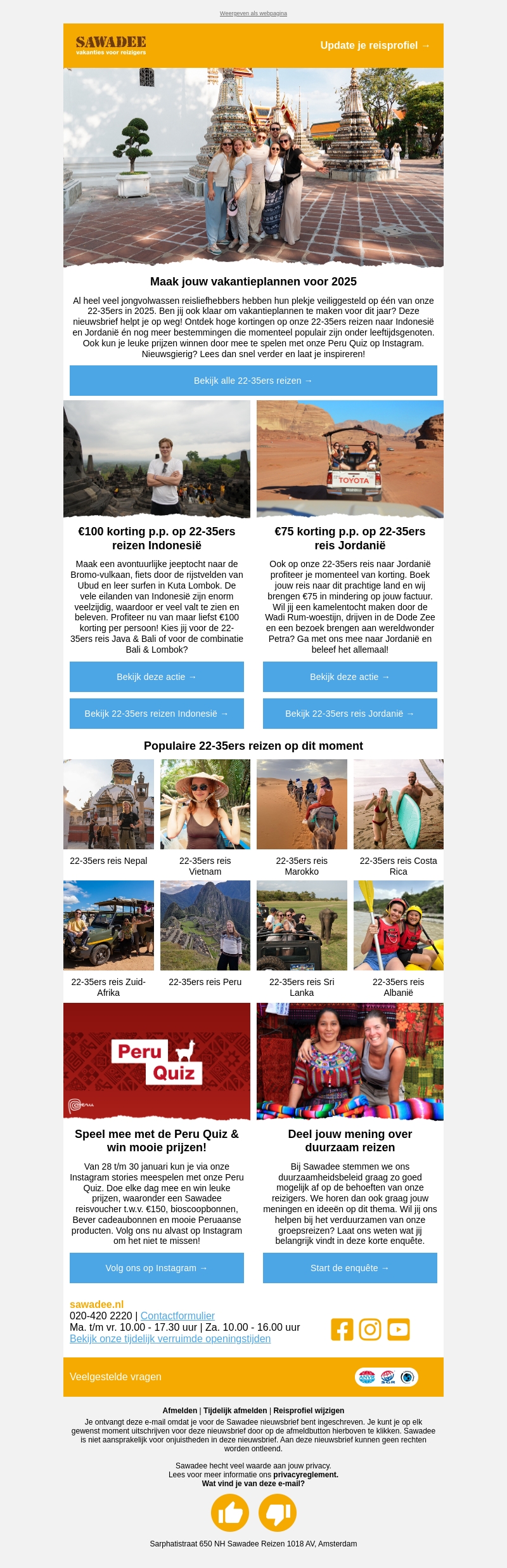View the tijdelijk verruimde openingstijden link
Viewport: 507px width, 1568px height.
(x=170, y=1339)
